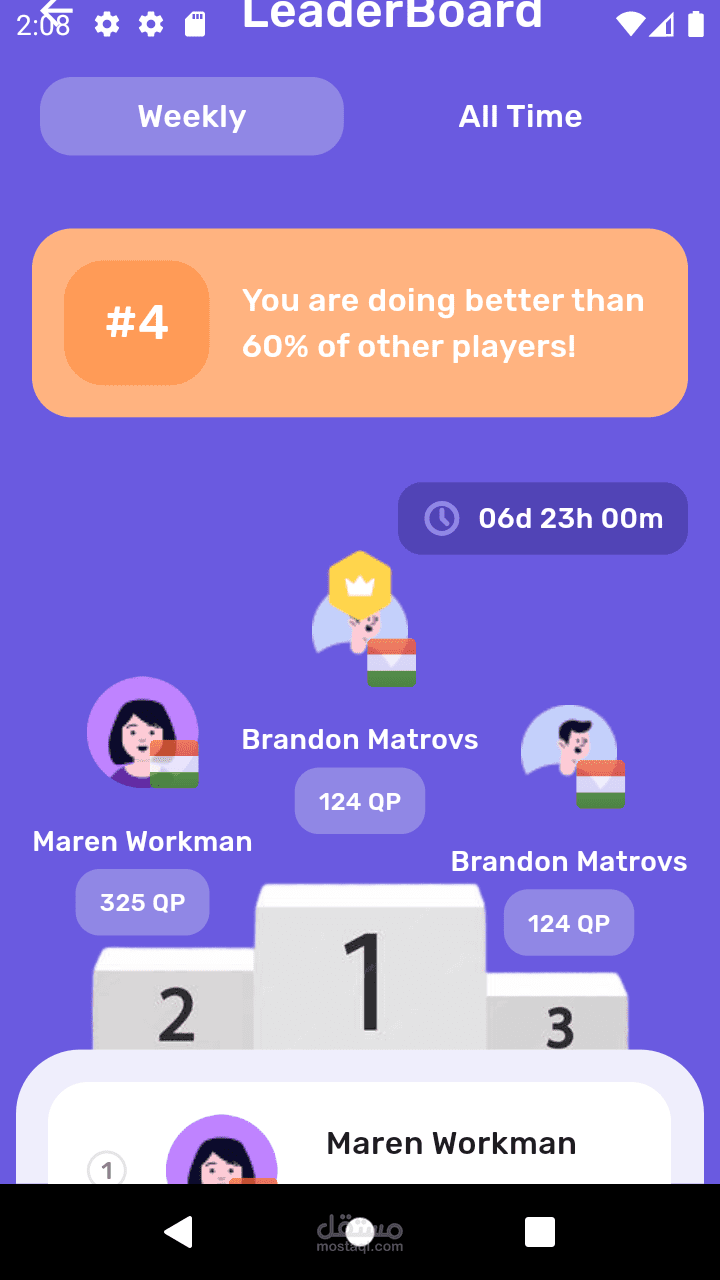Tap the system back button
The height and width of the screenshot is (1280, 720).
point(179,1232)
